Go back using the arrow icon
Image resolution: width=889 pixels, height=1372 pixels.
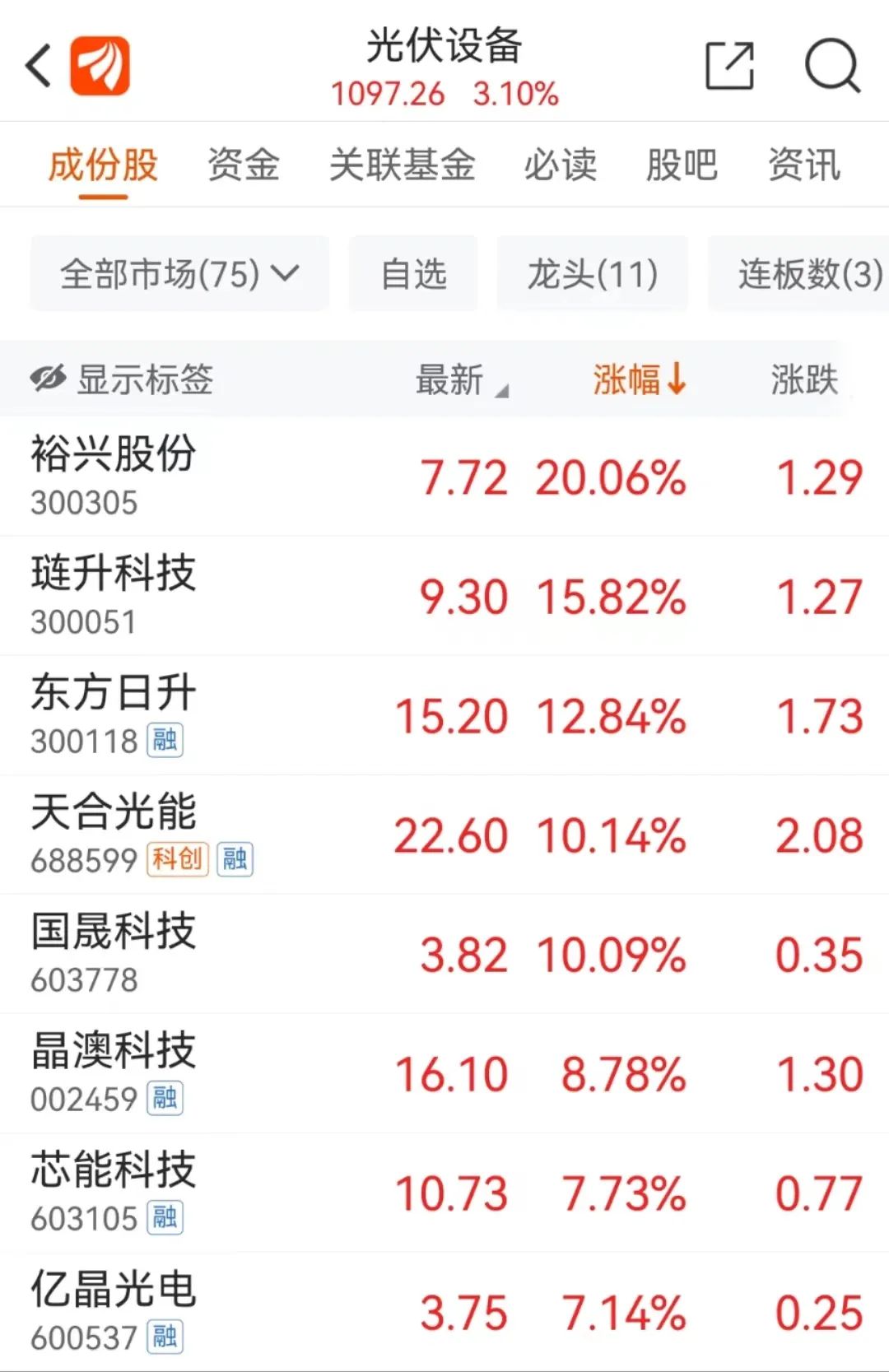coord(39,66)
